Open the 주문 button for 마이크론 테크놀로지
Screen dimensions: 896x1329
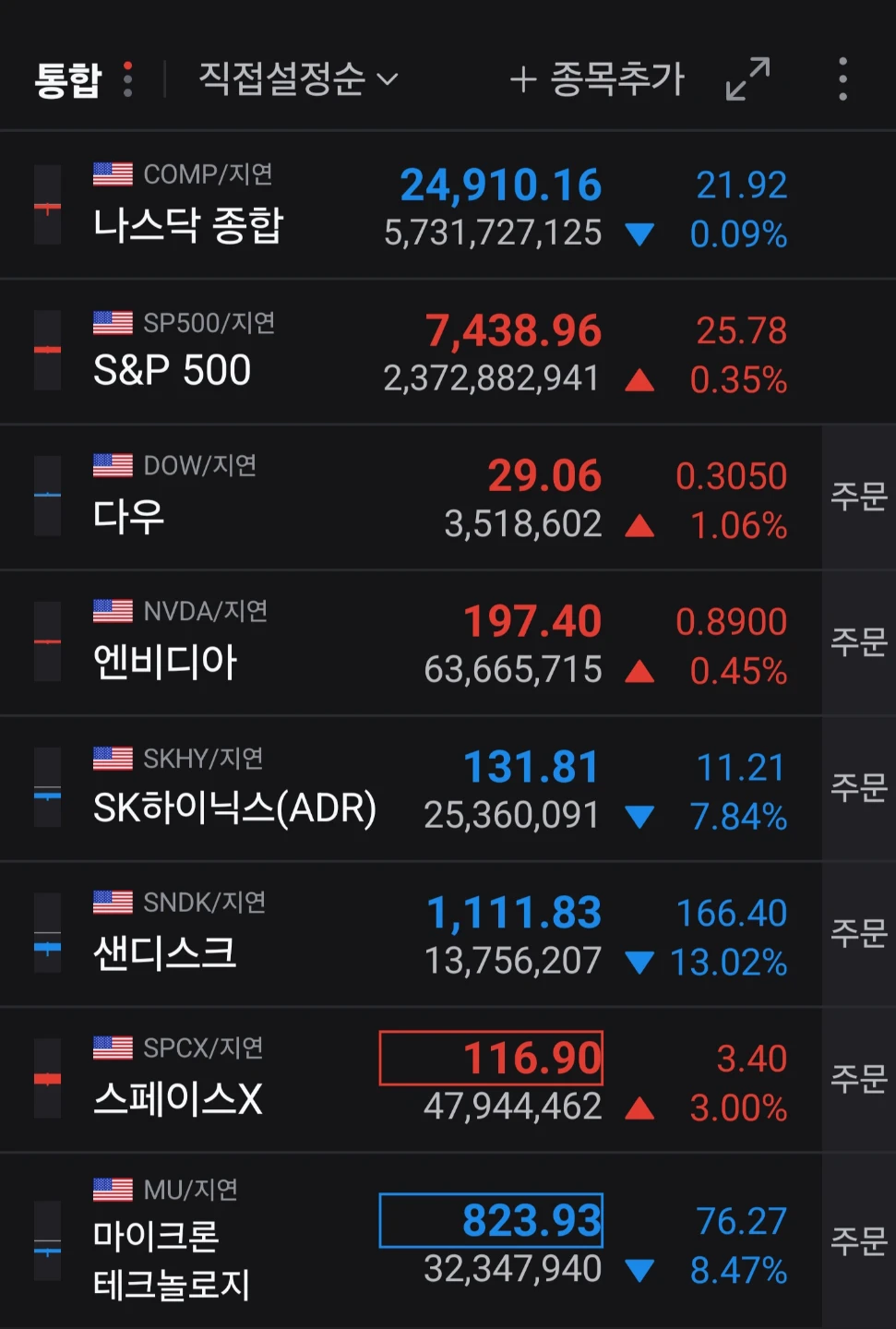[859, 1241]
